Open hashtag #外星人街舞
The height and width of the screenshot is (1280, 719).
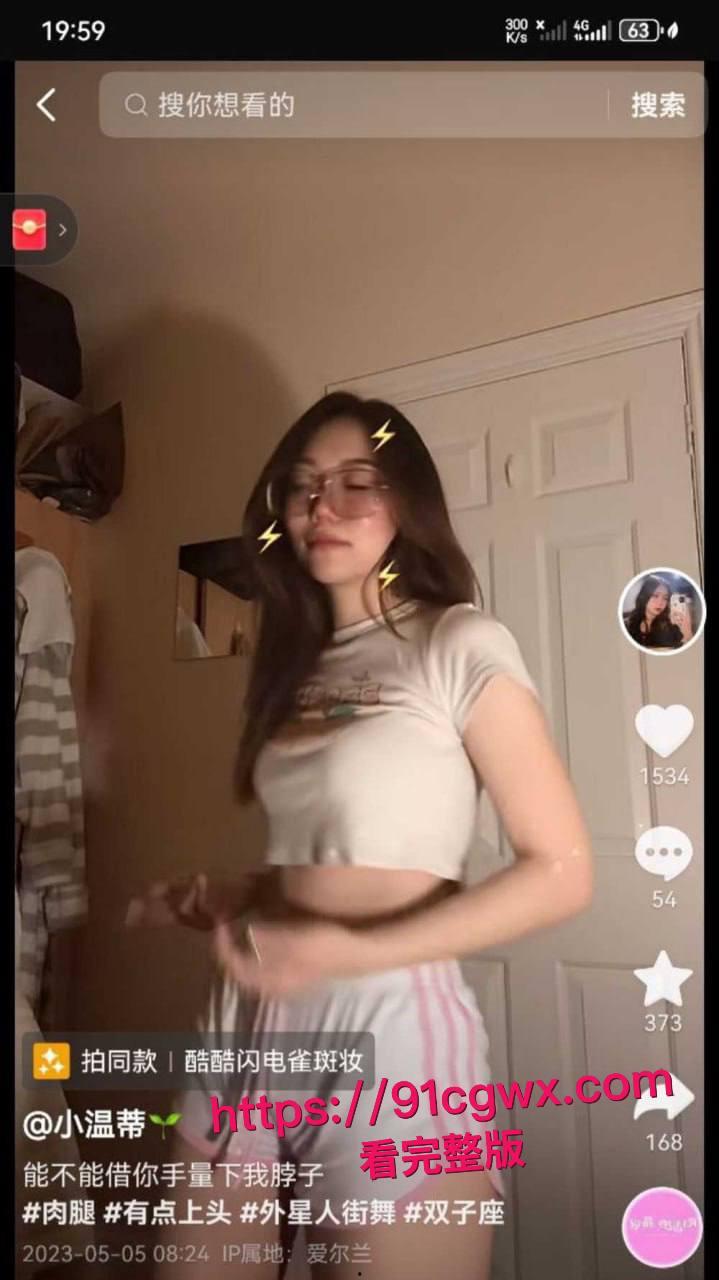pyautogui.click(x=318, y=1214)
